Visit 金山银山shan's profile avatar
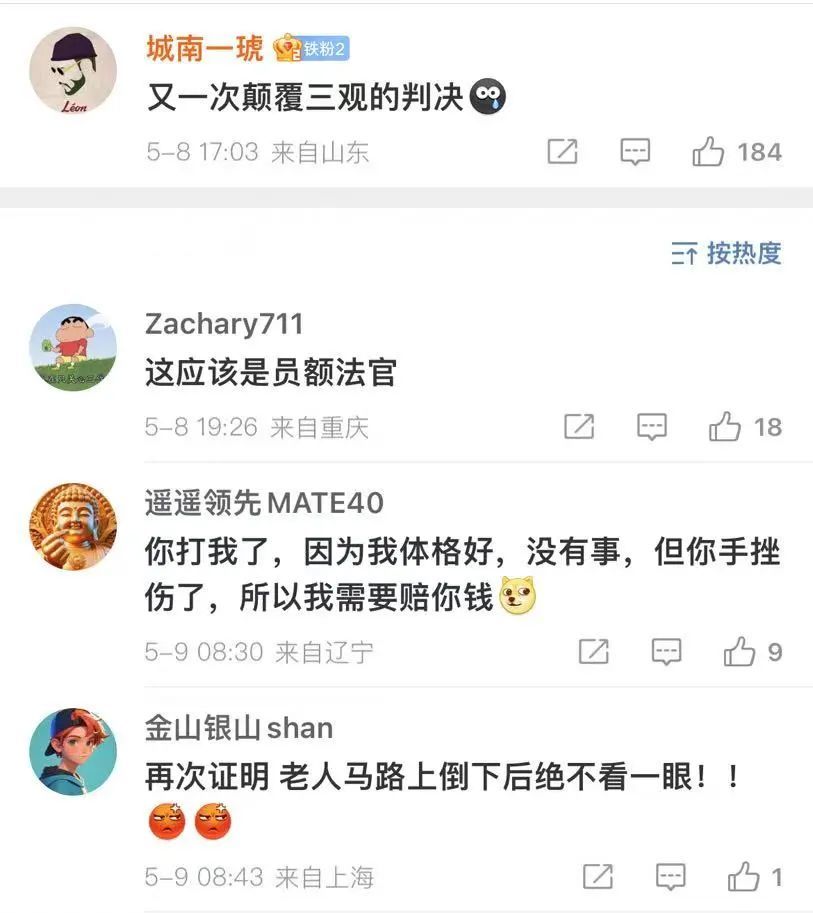The height and width of the screenshot is (913, 813). [x=73, y=752]
